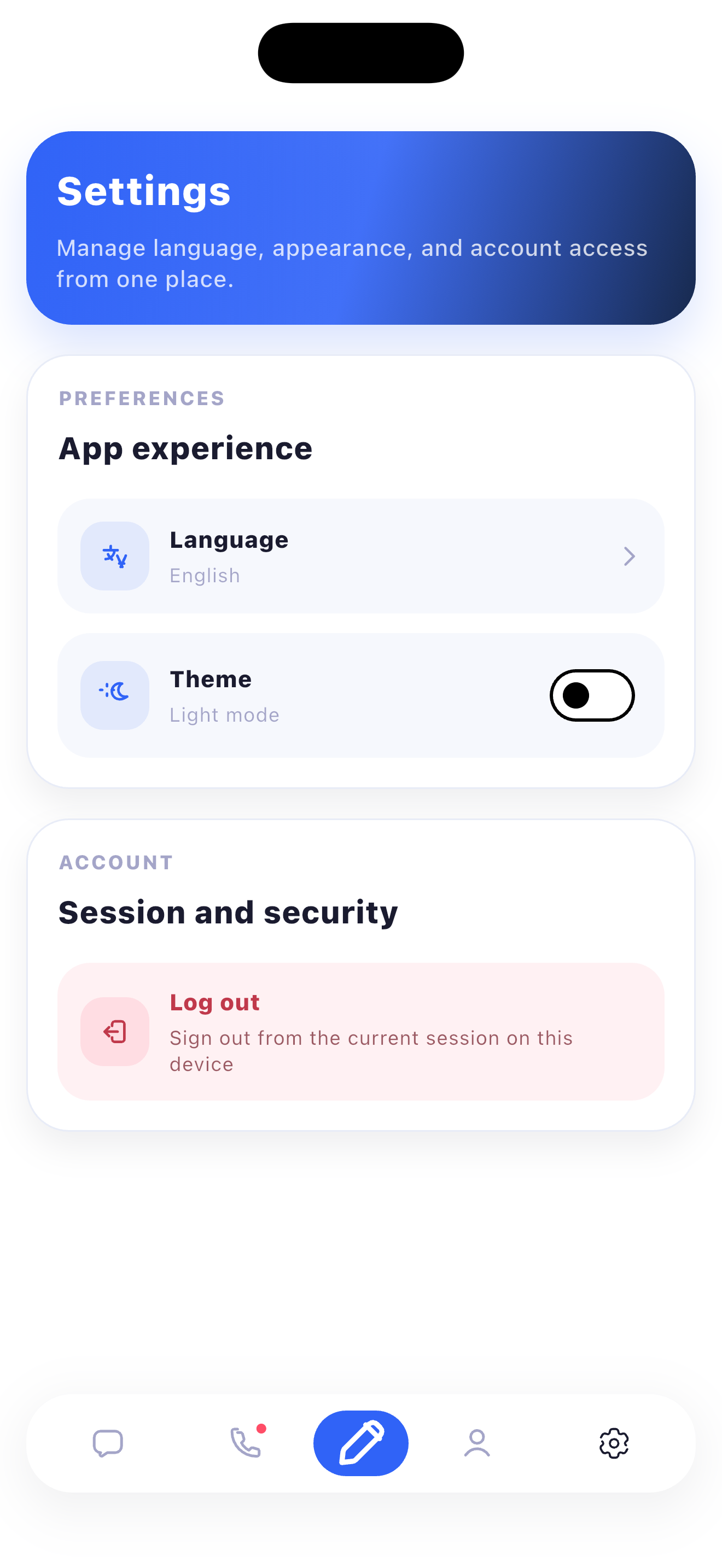Tap the red log out icon
Screen dimensions: 722x1568
tap(114, 1032)
